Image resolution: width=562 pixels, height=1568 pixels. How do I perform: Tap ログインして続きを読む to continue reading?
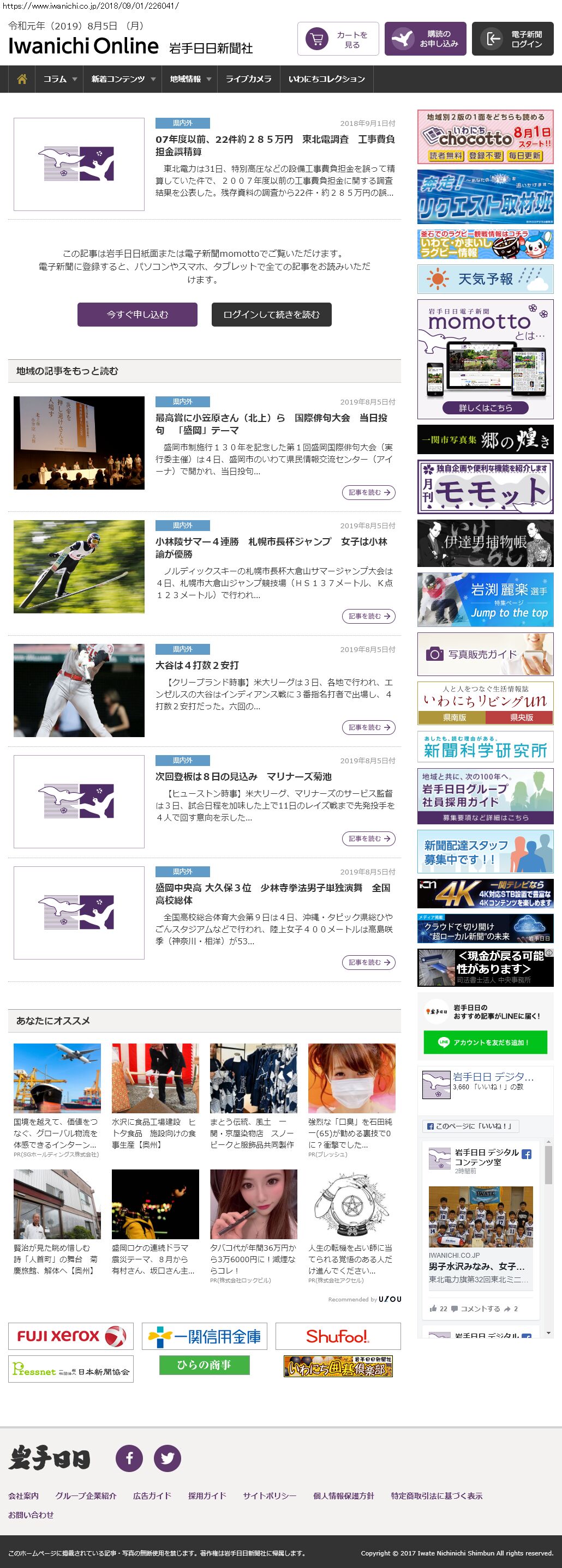tap(271, 315)
